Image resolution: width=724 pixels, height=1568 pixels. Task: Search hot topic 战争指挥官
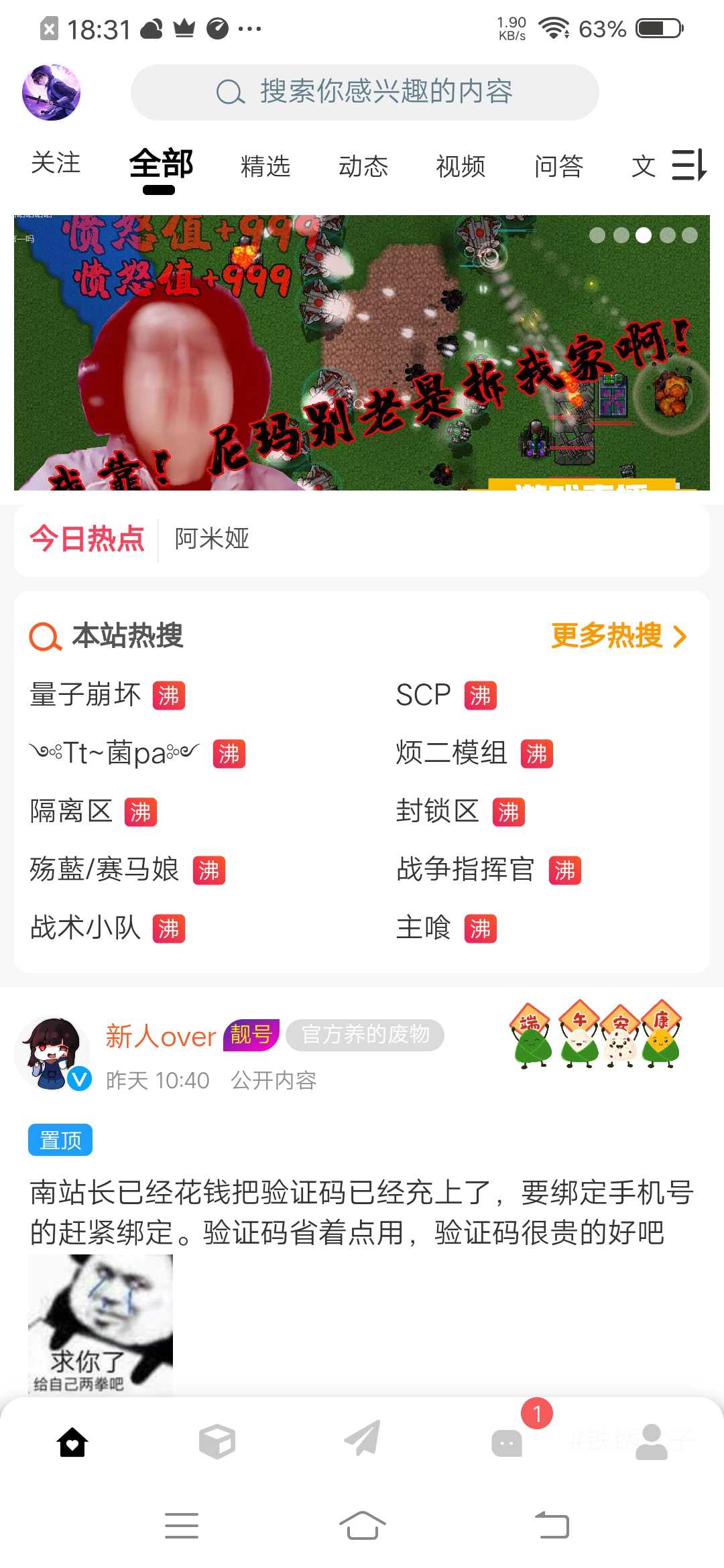(465, 870)
